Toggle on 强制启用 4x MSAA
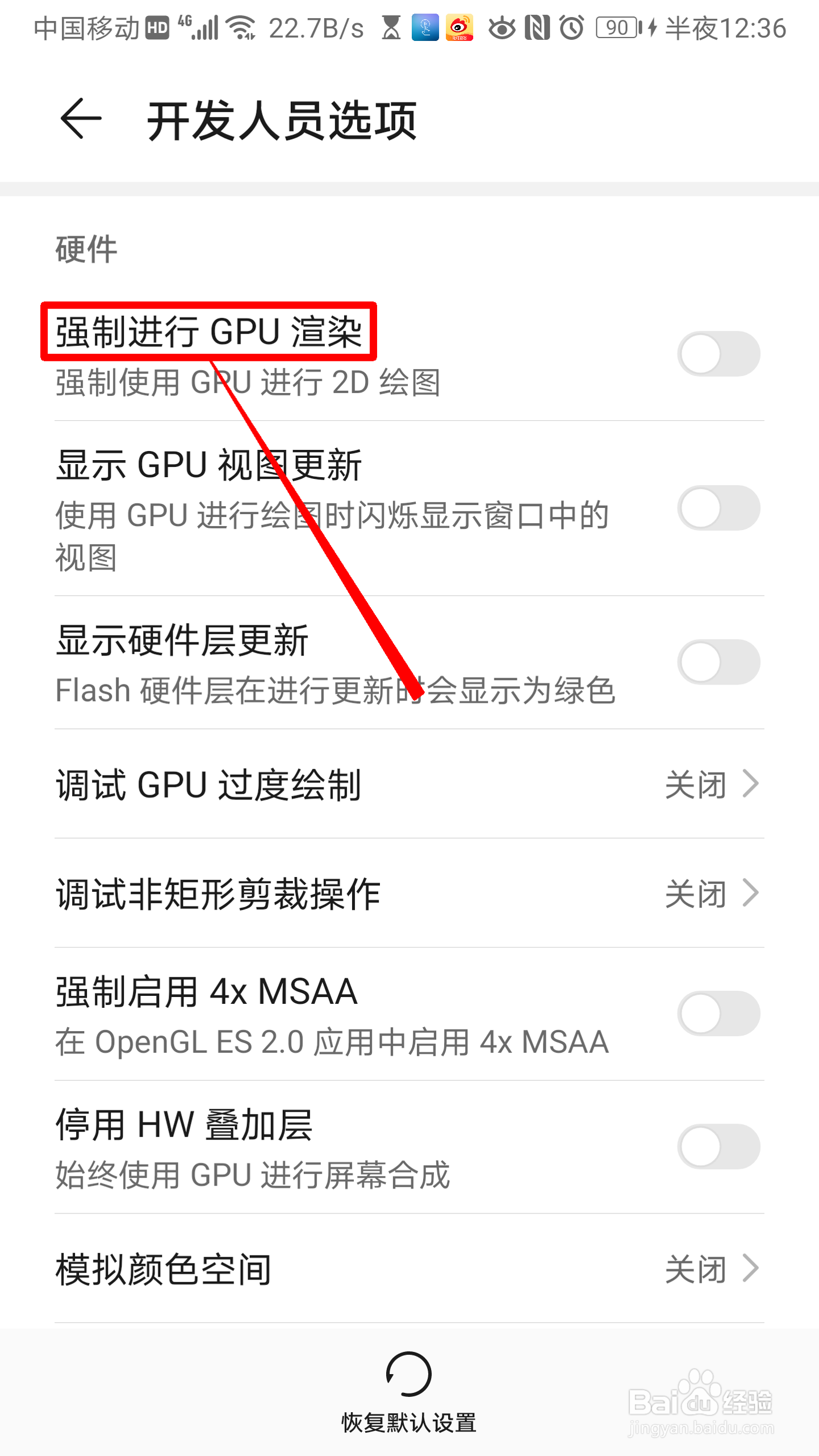The width and height of the screenshot is (819, 1456). pyautogui.click(x=718, y=1013)
